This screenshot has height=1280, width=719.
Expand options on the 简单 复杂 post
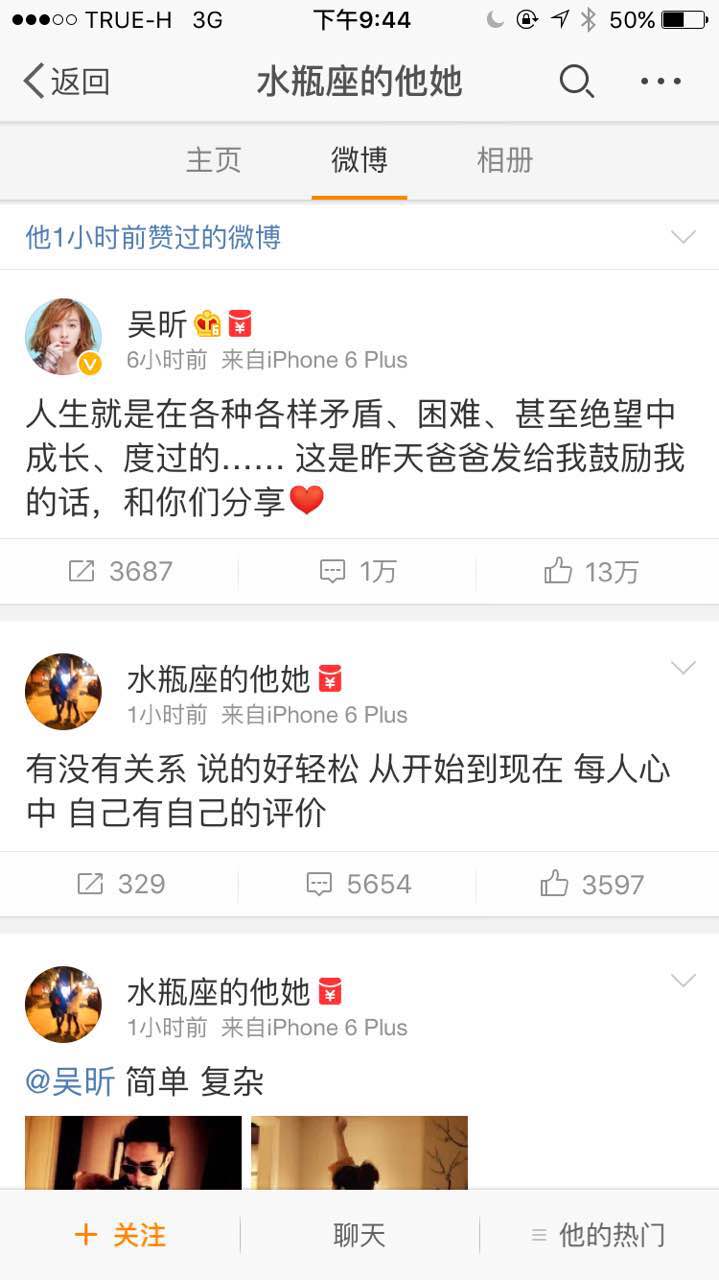click(683, 980)
